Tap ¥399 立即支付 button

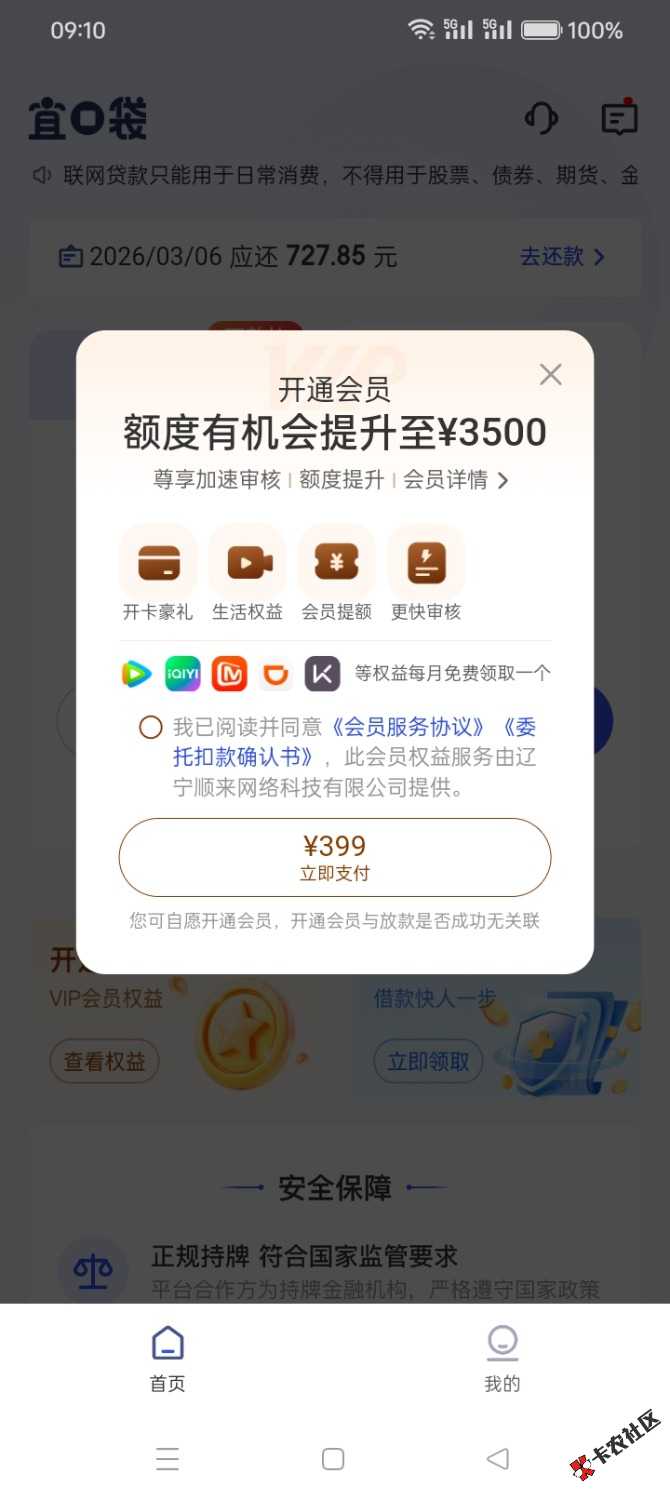point(335,857)
